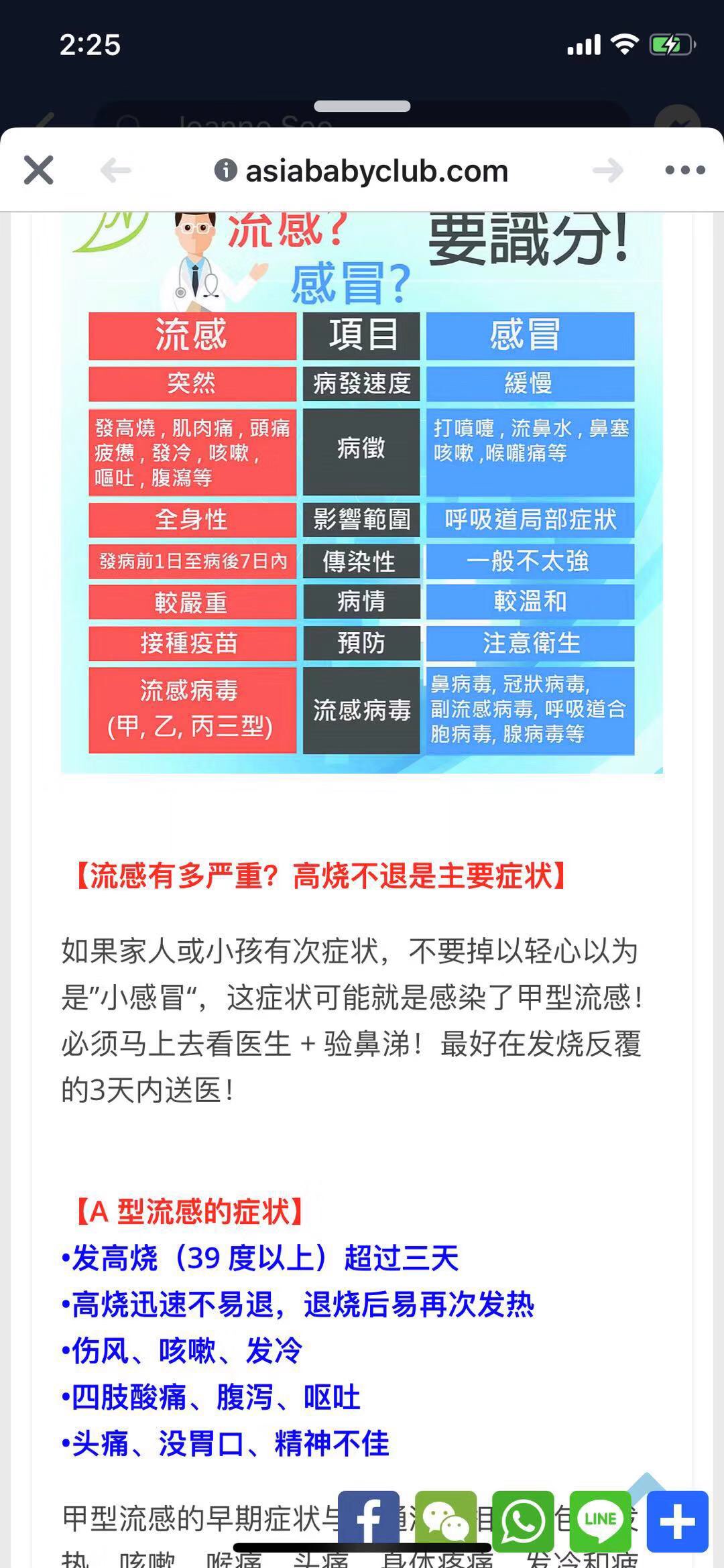Image resolution: width=724 pixels, height=1568 pixels.
Task: Close the in-app browser
Action: click(38, 170)
